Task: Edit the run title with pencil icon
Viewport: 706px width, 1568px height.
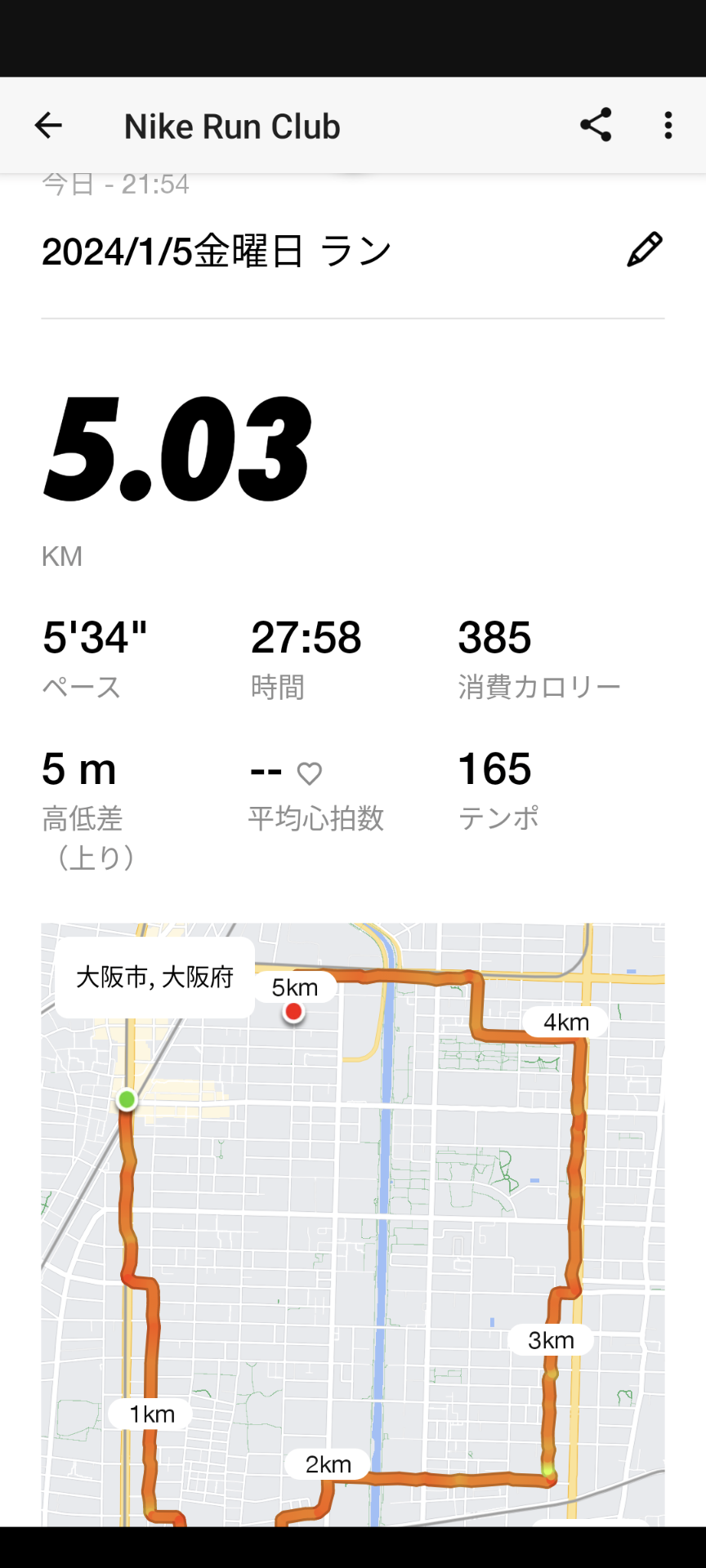Action: pos(645,250)
